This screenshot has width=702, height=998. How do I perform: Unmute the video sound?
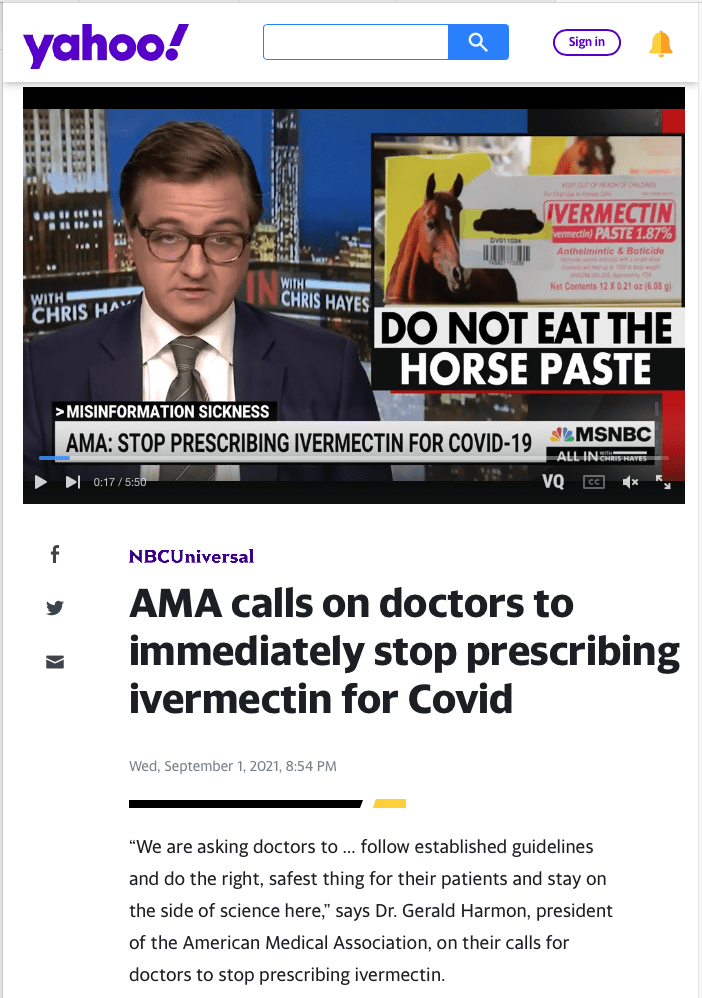tap(630, 482)
